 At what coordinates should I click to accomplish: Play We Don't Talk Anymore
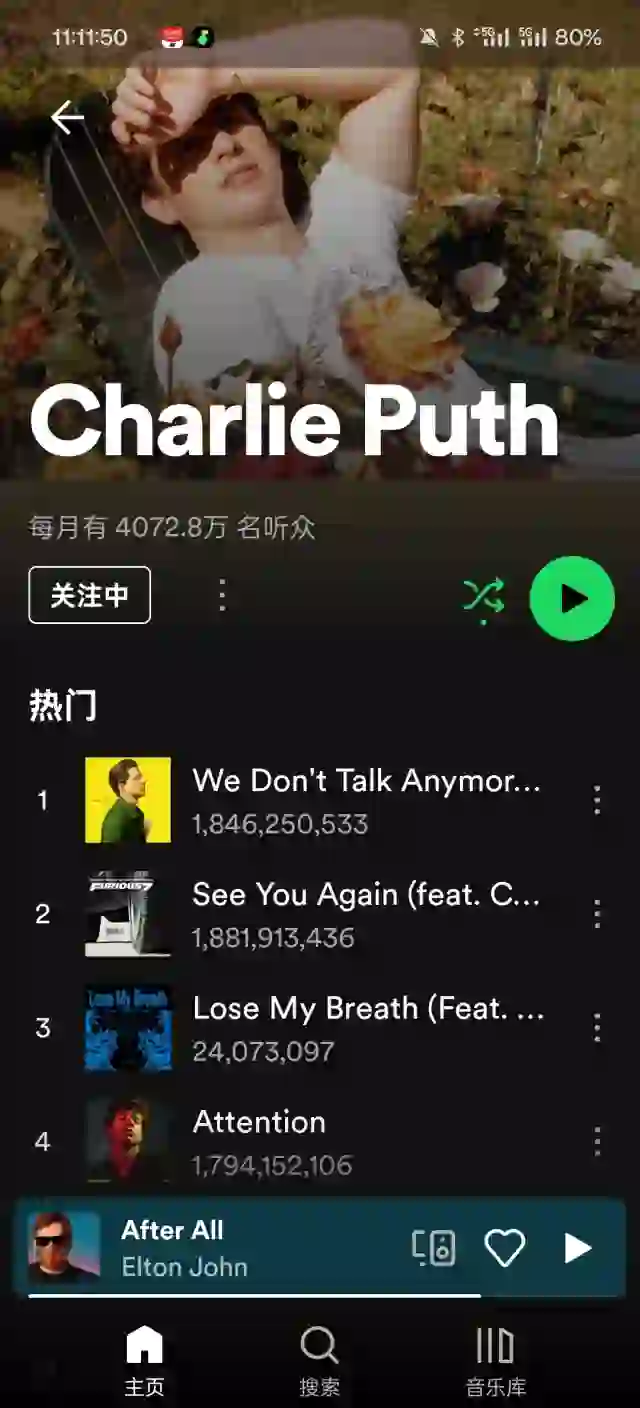pyautogui.click(x=300, y=800)
